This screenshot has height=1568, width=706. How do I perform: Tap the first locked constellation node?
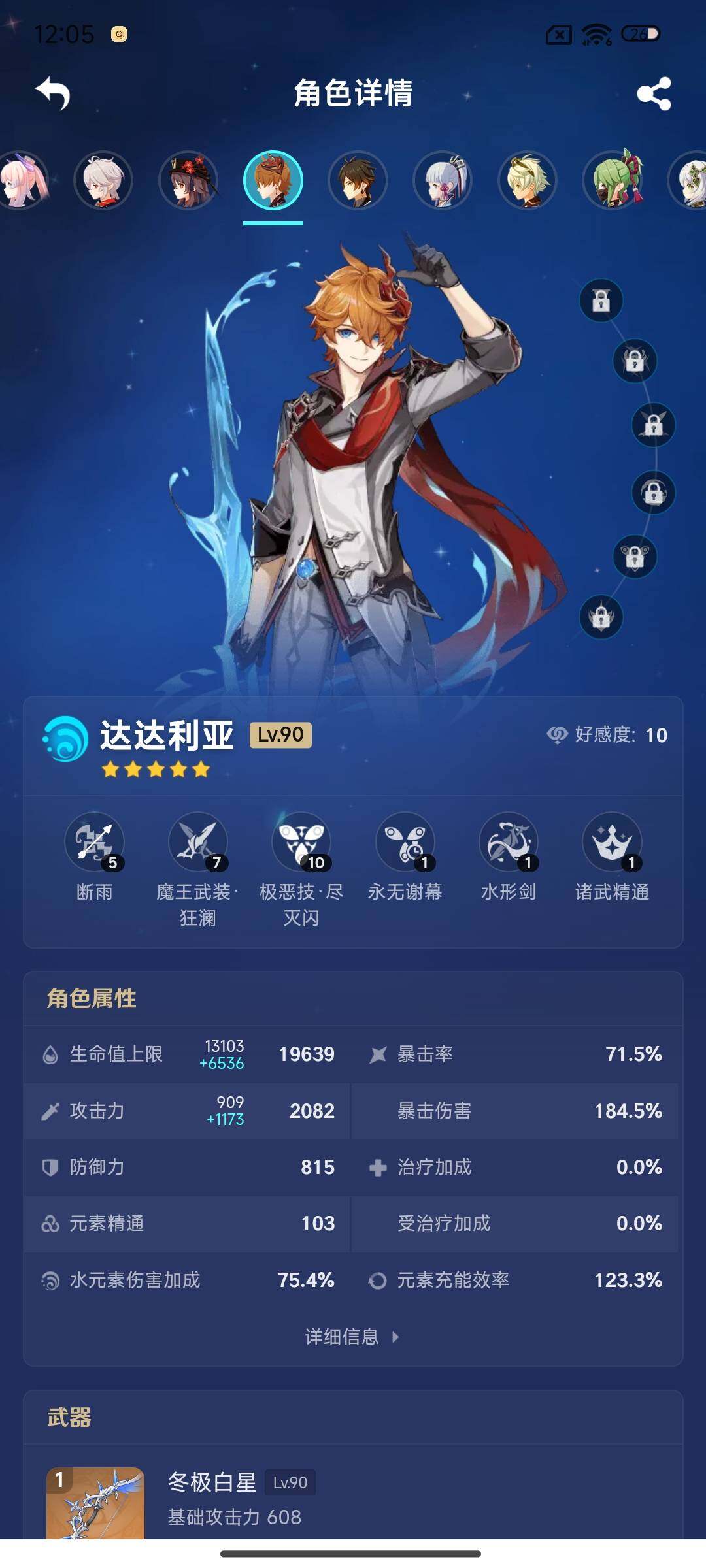601,301
